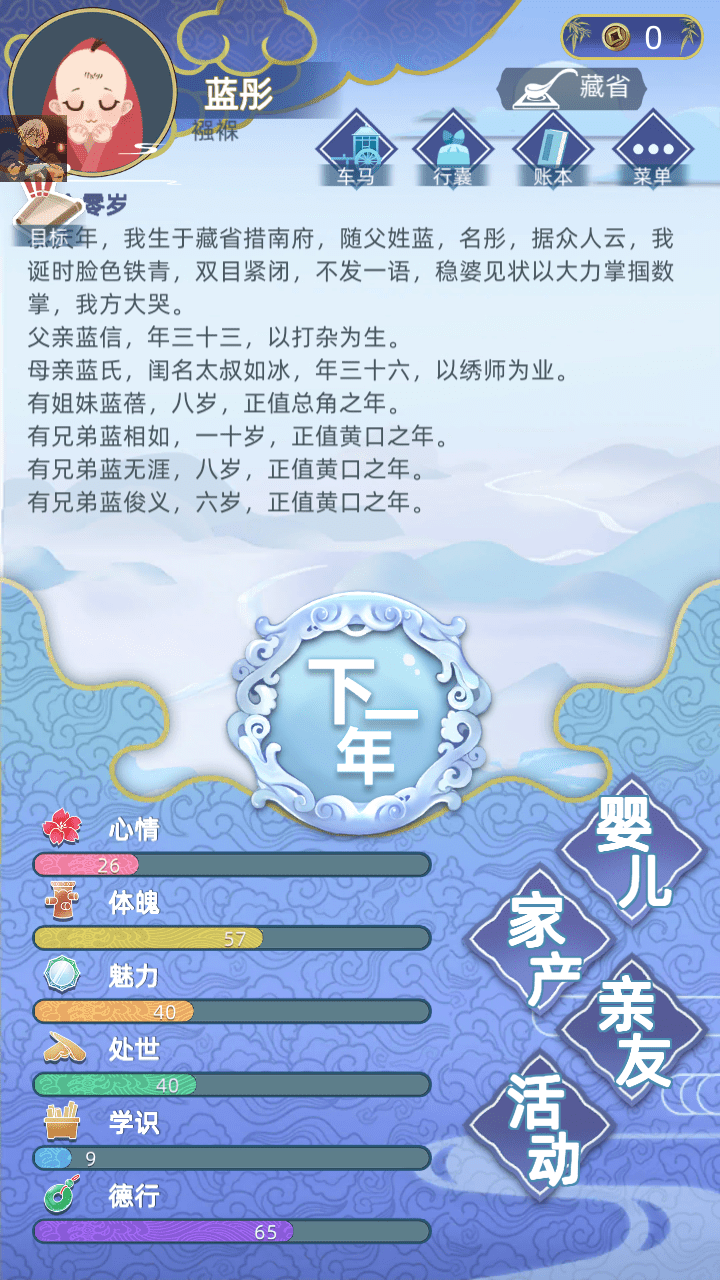Tap the copper coin balance
The height and width of the screenshot is (1280, 720).
[x=632, y=37]
